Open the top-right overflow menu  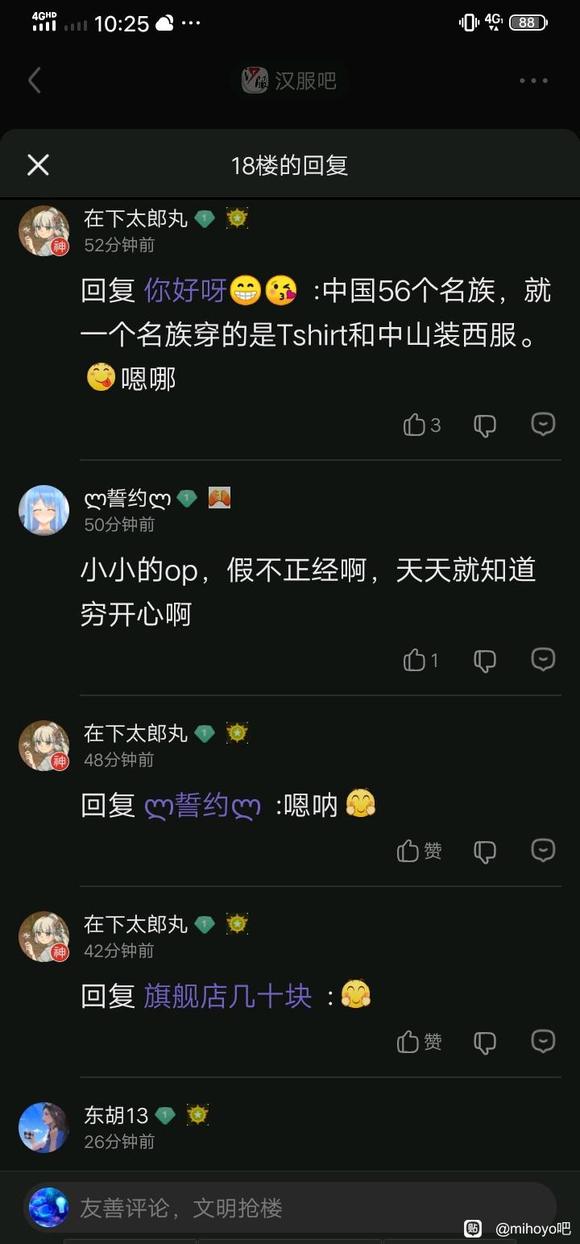pos(533,80)
